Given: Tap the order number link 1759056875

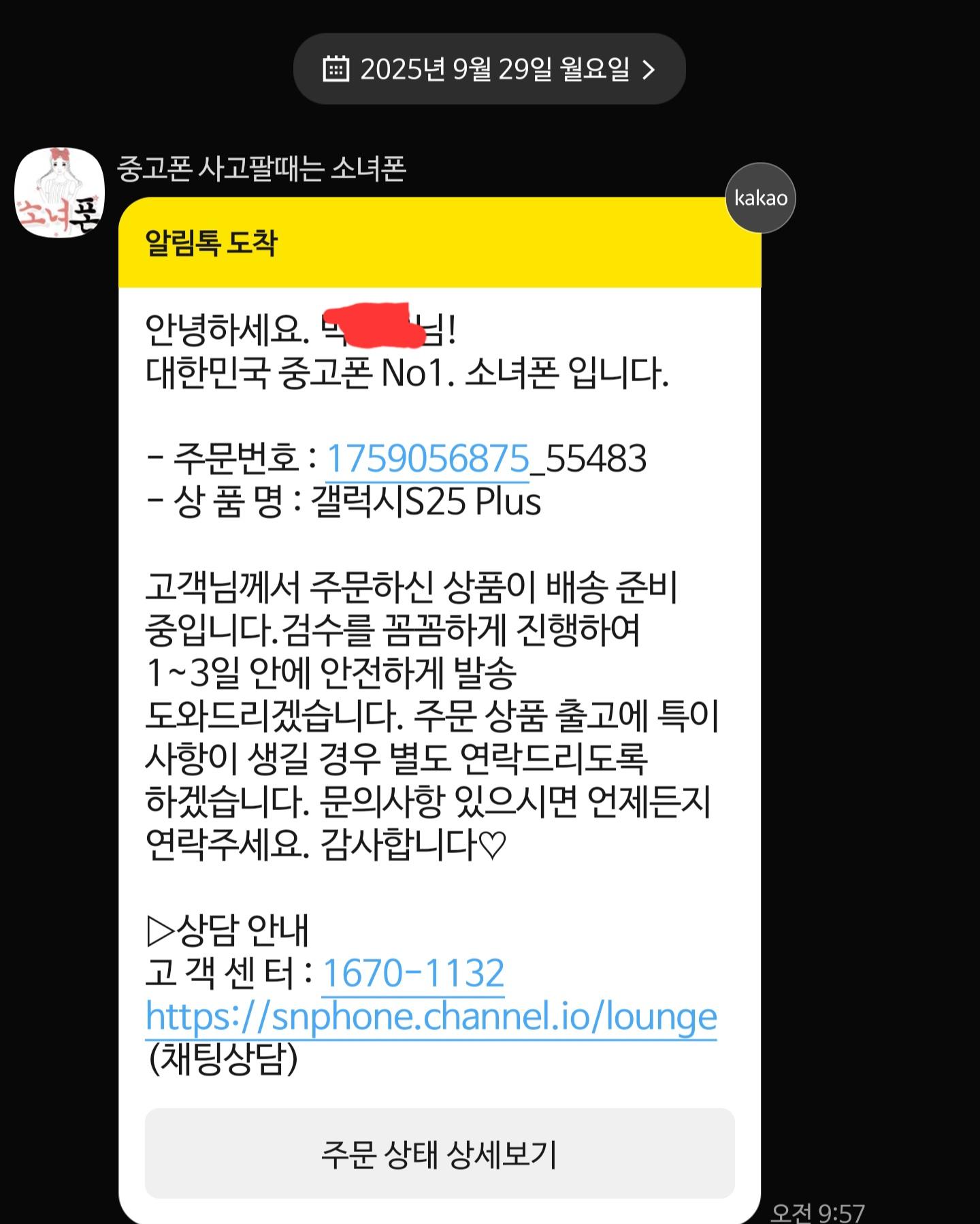Looking at the screenshot, I should pos(428,459).
